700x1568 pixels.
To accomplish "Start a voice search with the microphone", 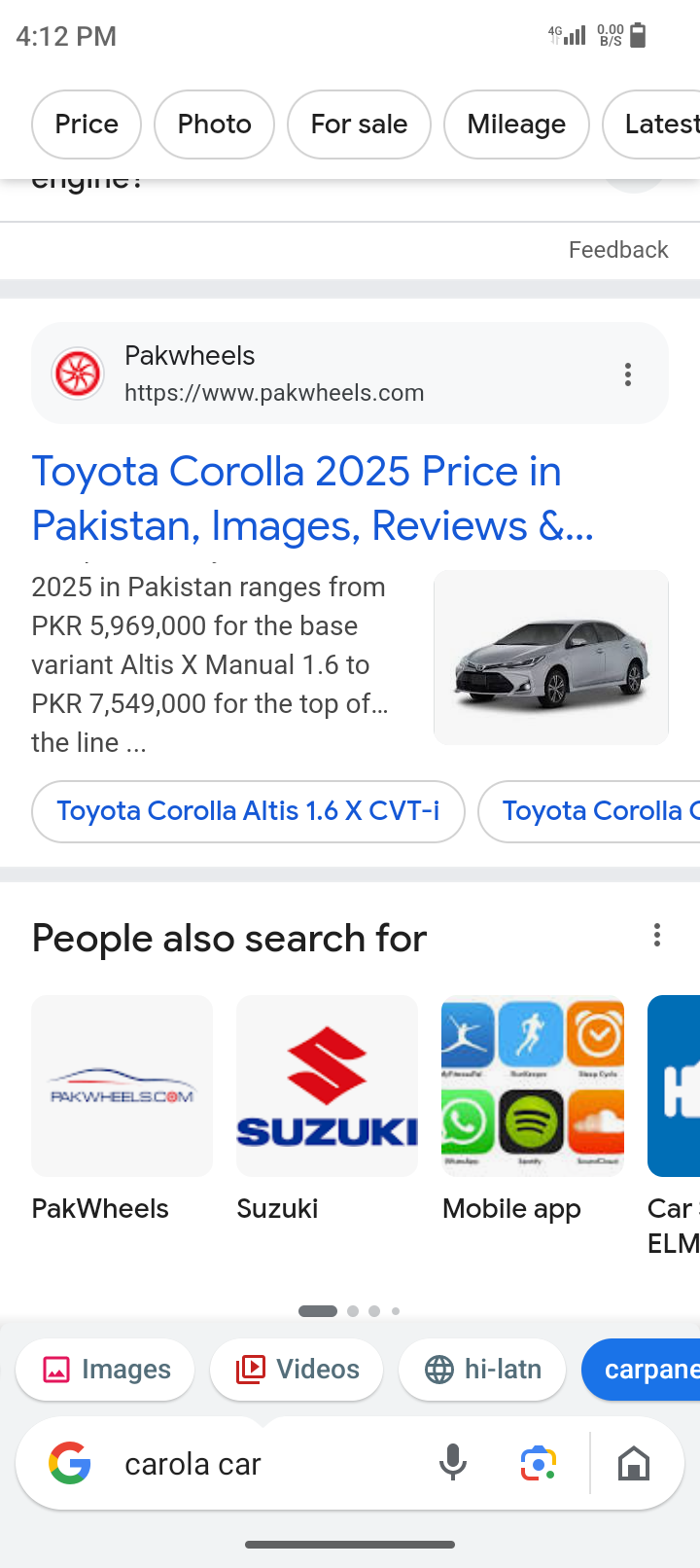I will point(452,1463).
